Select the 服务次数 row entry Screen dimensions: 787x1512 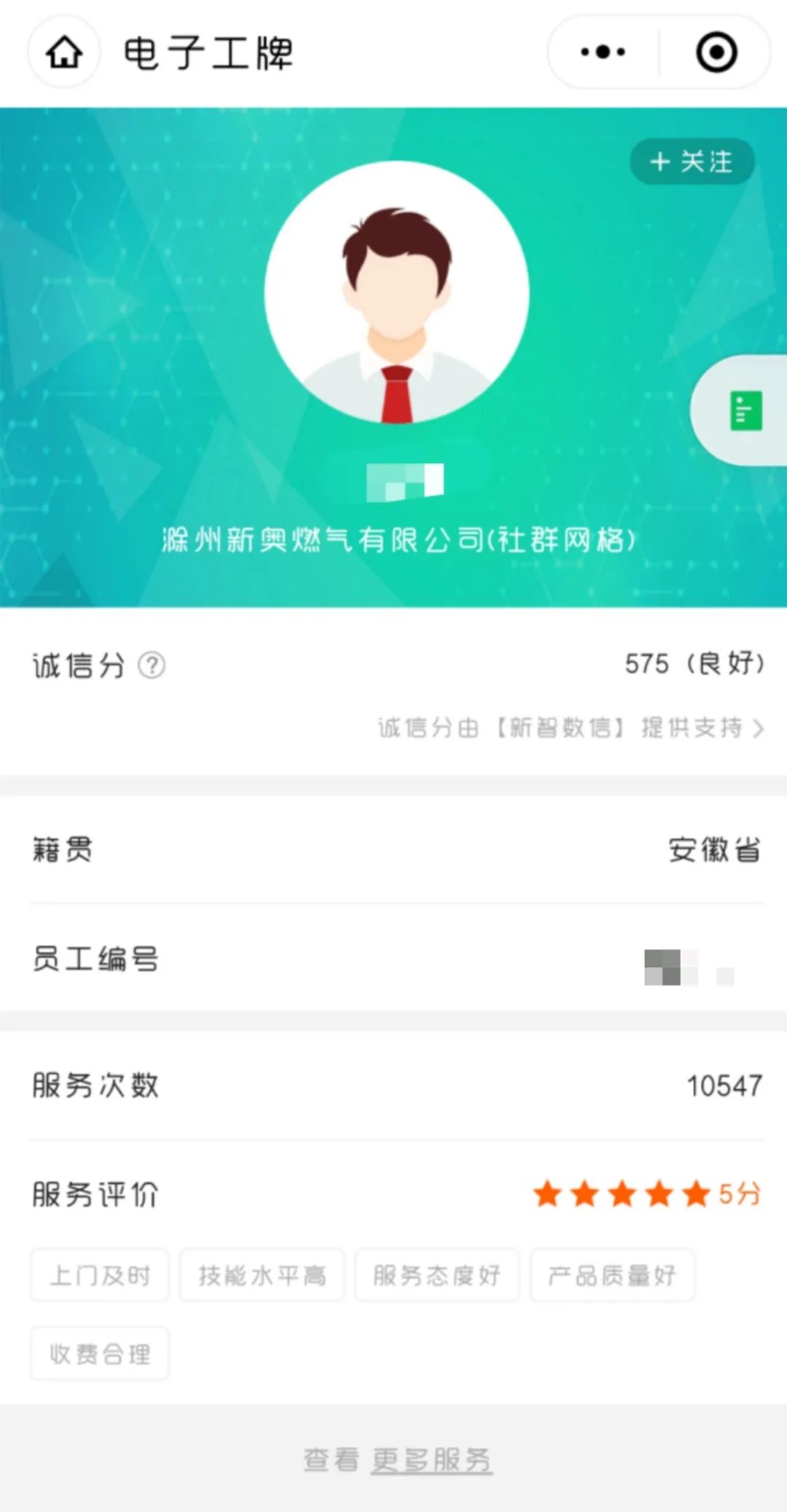[x=393, y=1086]
